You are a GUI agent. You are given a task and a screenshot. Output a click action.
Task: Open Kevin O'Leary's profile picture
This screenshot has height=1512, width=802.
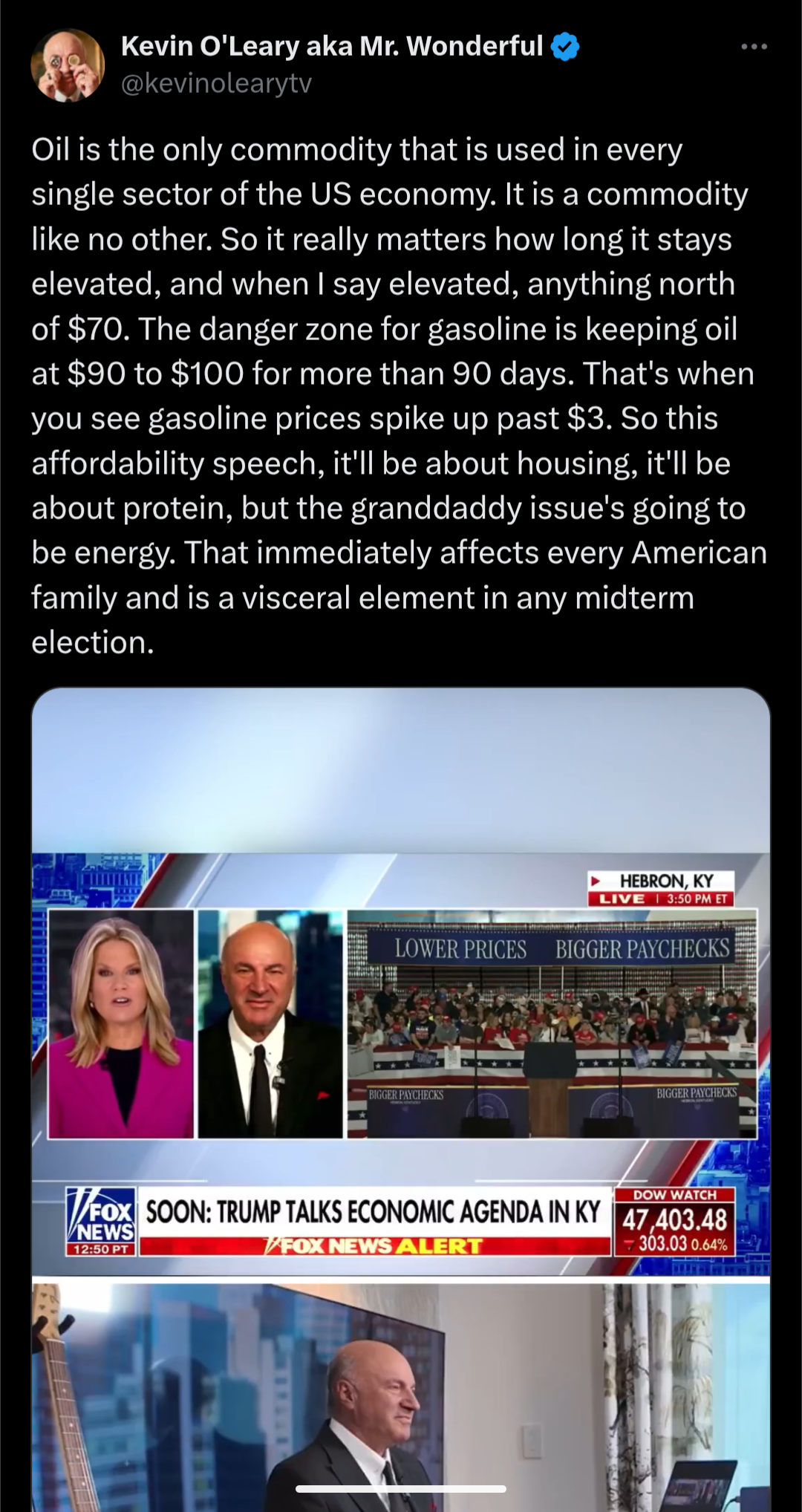(x=68, y=65)
